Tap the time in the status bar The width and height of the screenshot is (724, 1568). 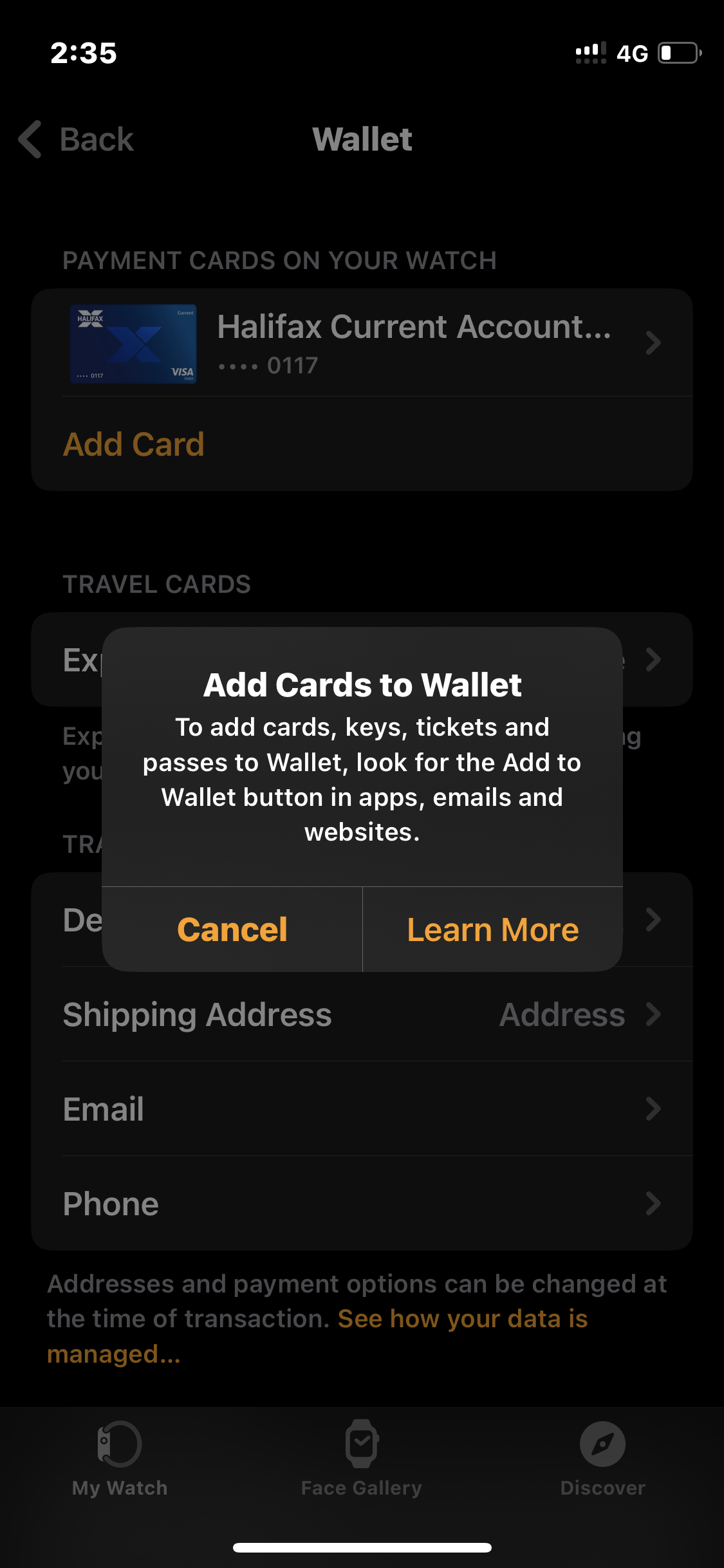point(82,54)
